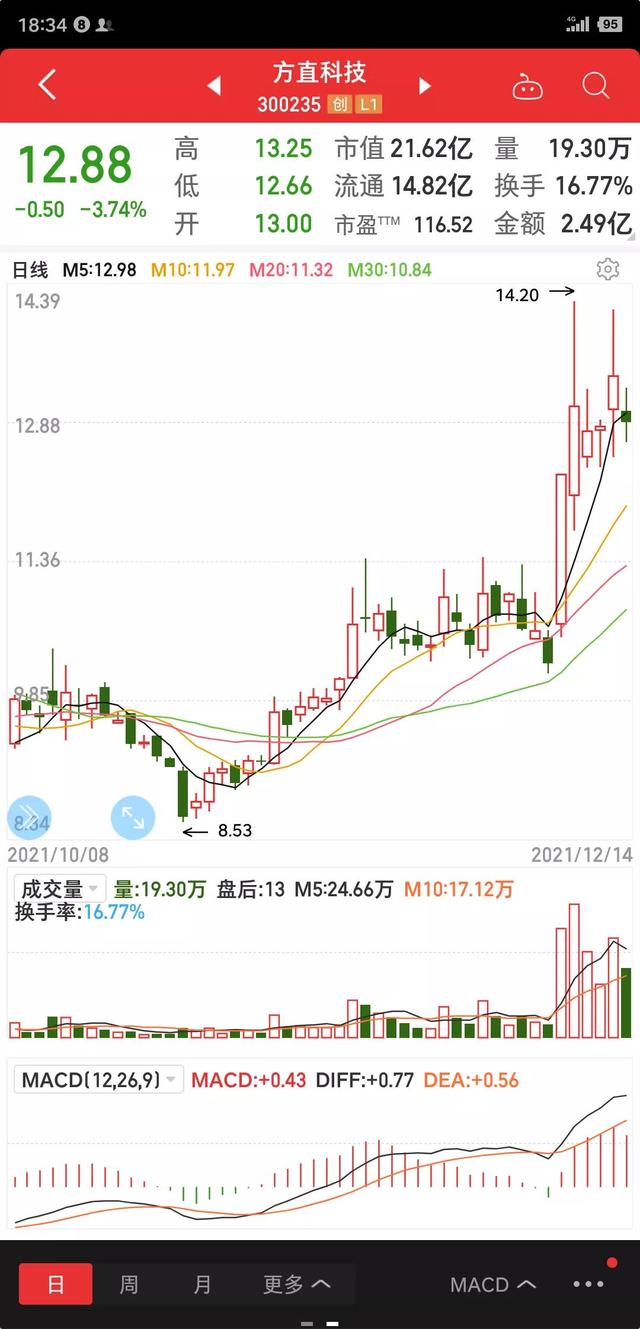Switch to the 月 monthly chart tab
640x1329 pixels.
pos(202,1284)
